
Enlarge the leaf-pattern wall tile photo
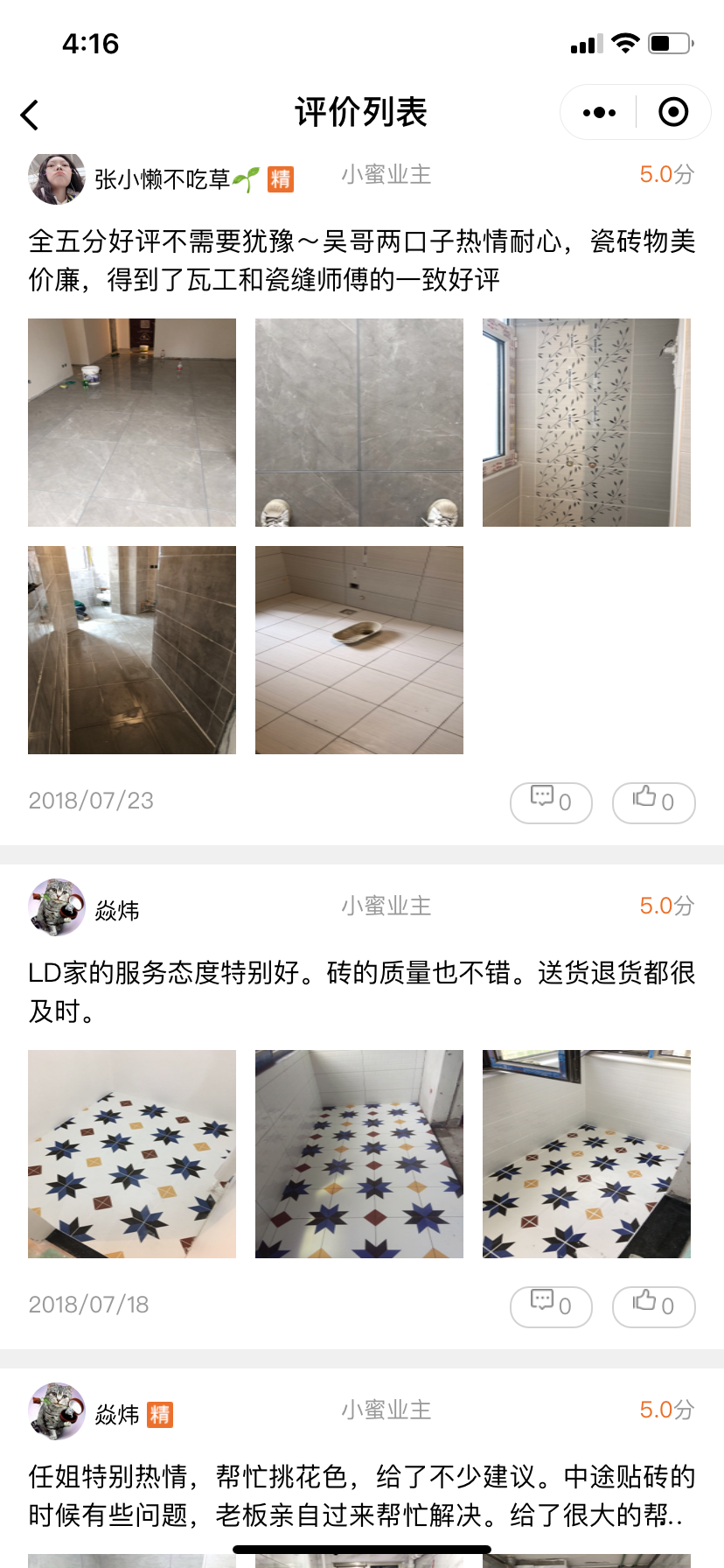click(x=587, y=423)
